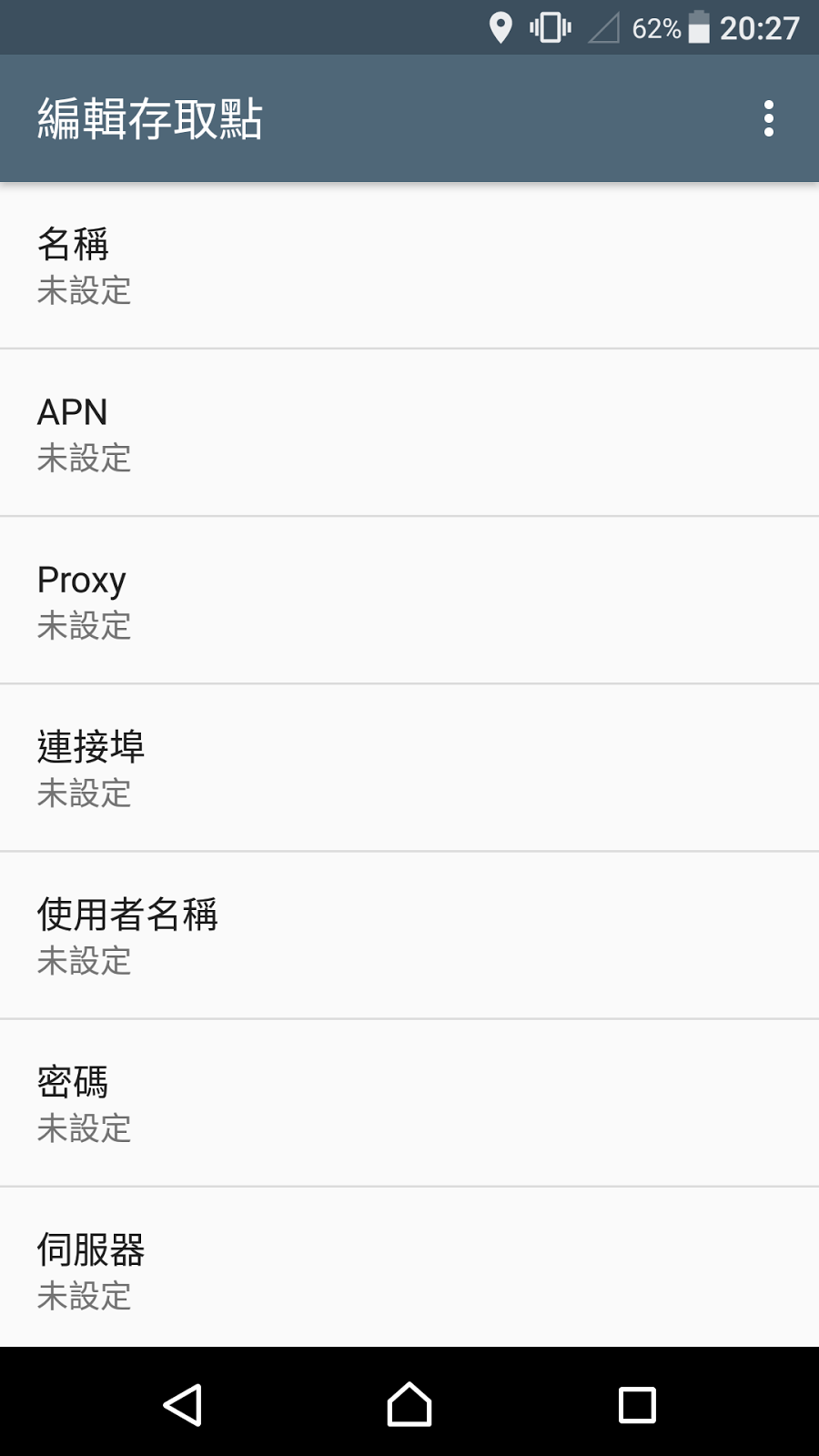Tap the 連接埠 row
This screenshot has width=819, height=1456.
tap(409, 768)
